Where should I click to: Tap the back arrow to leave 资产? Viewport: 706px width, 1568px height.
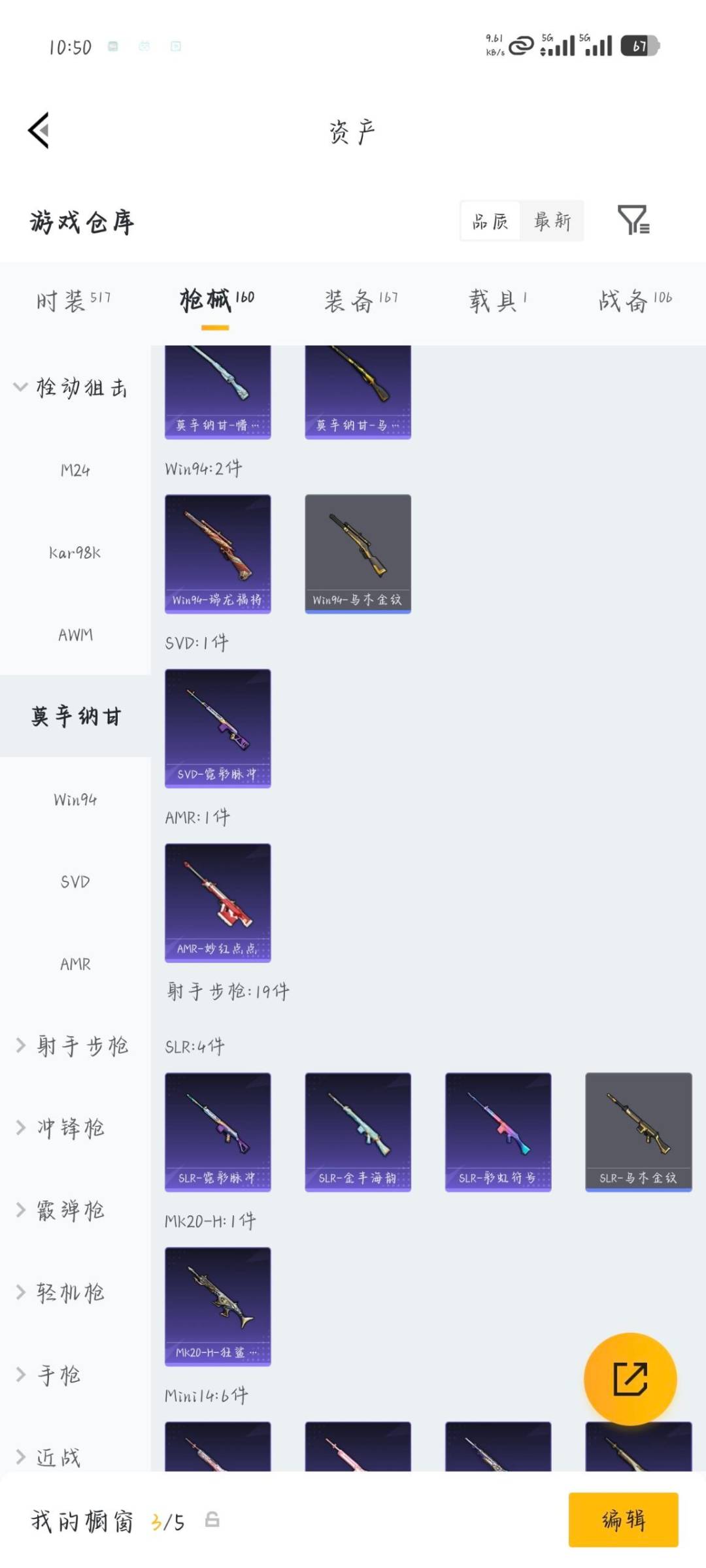(39, 131)
